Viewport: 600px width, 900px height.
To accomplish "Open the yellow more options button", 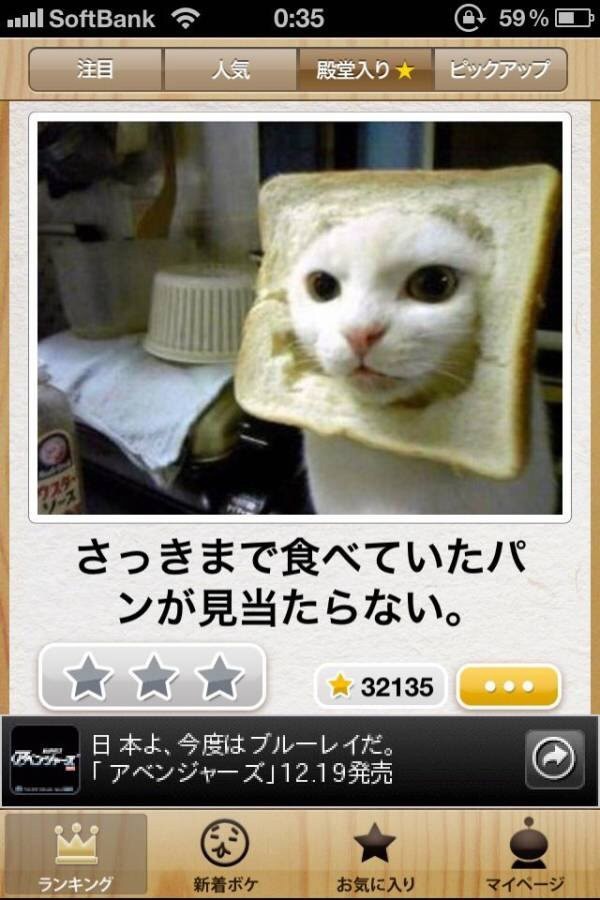I will (508, 687).
